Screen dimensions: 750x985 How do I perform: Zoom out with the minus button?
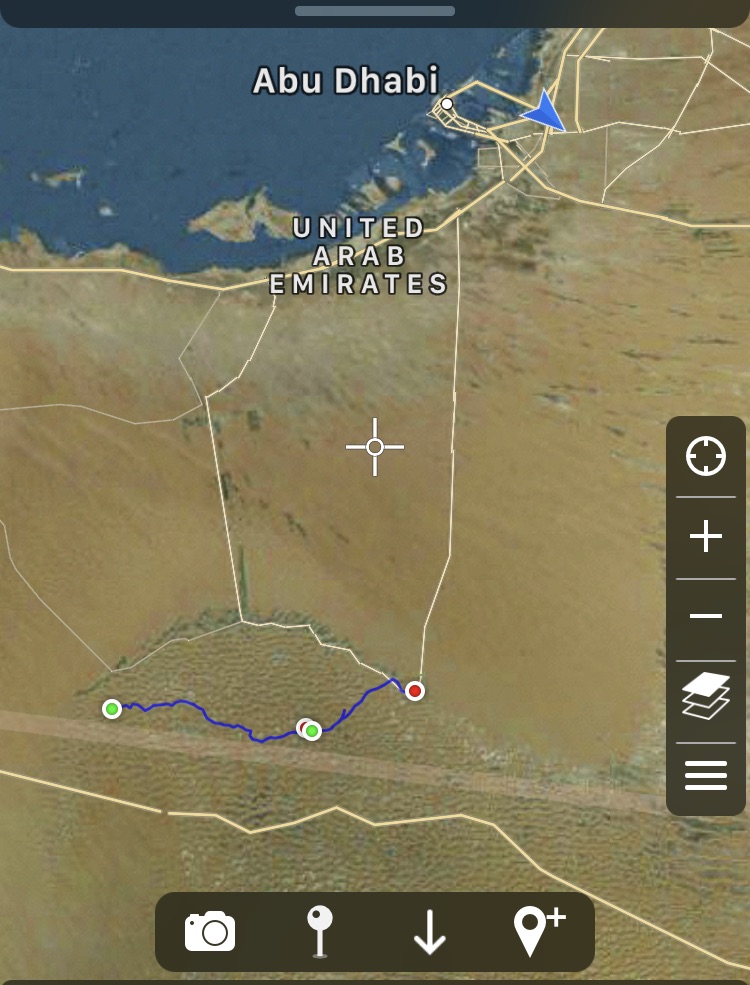pyautogui.click(x=705, y=616)
